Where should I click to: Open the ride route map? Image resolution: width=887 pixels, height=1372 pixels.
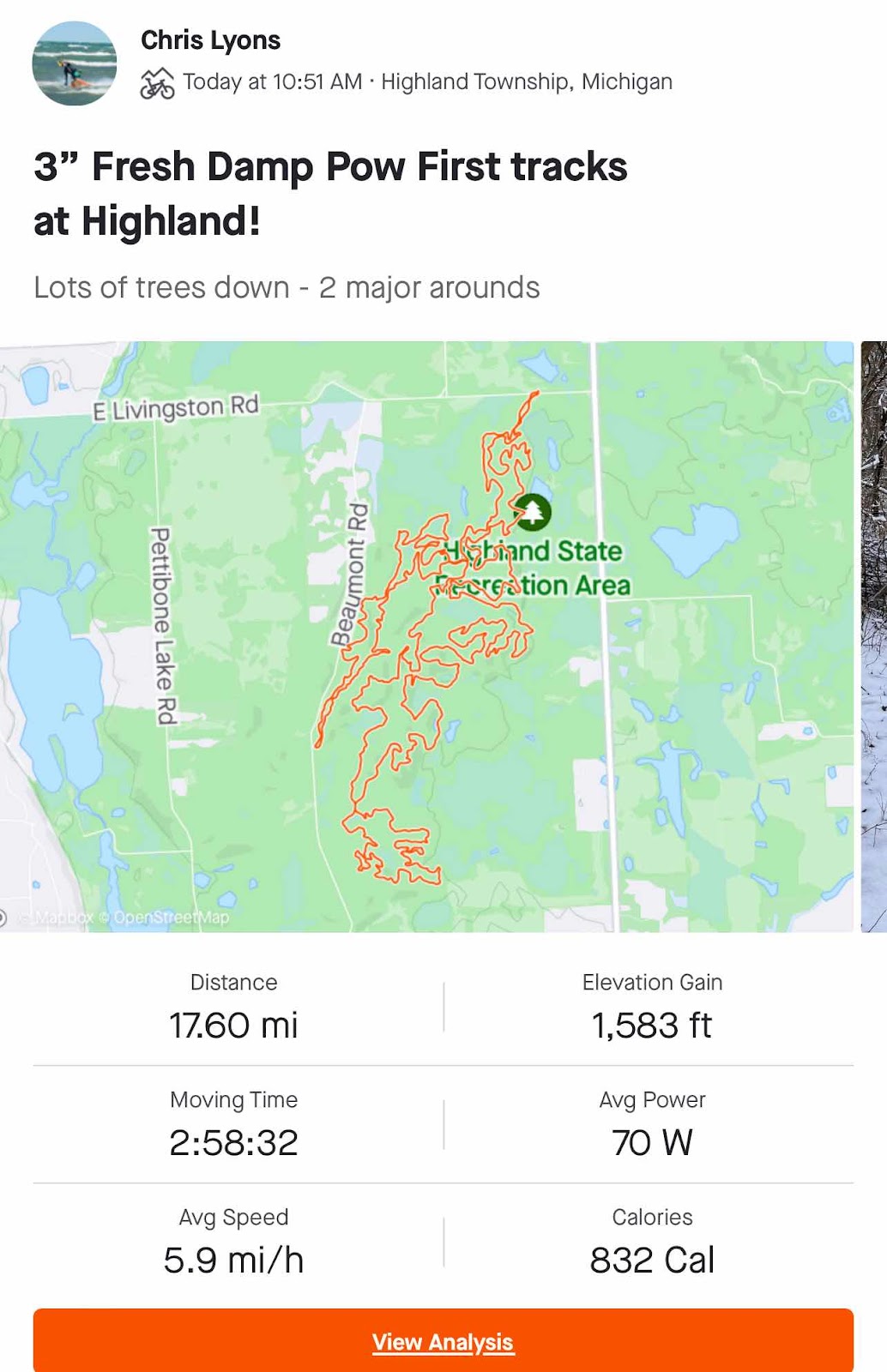pyautogui.click(x=426, y=636)
